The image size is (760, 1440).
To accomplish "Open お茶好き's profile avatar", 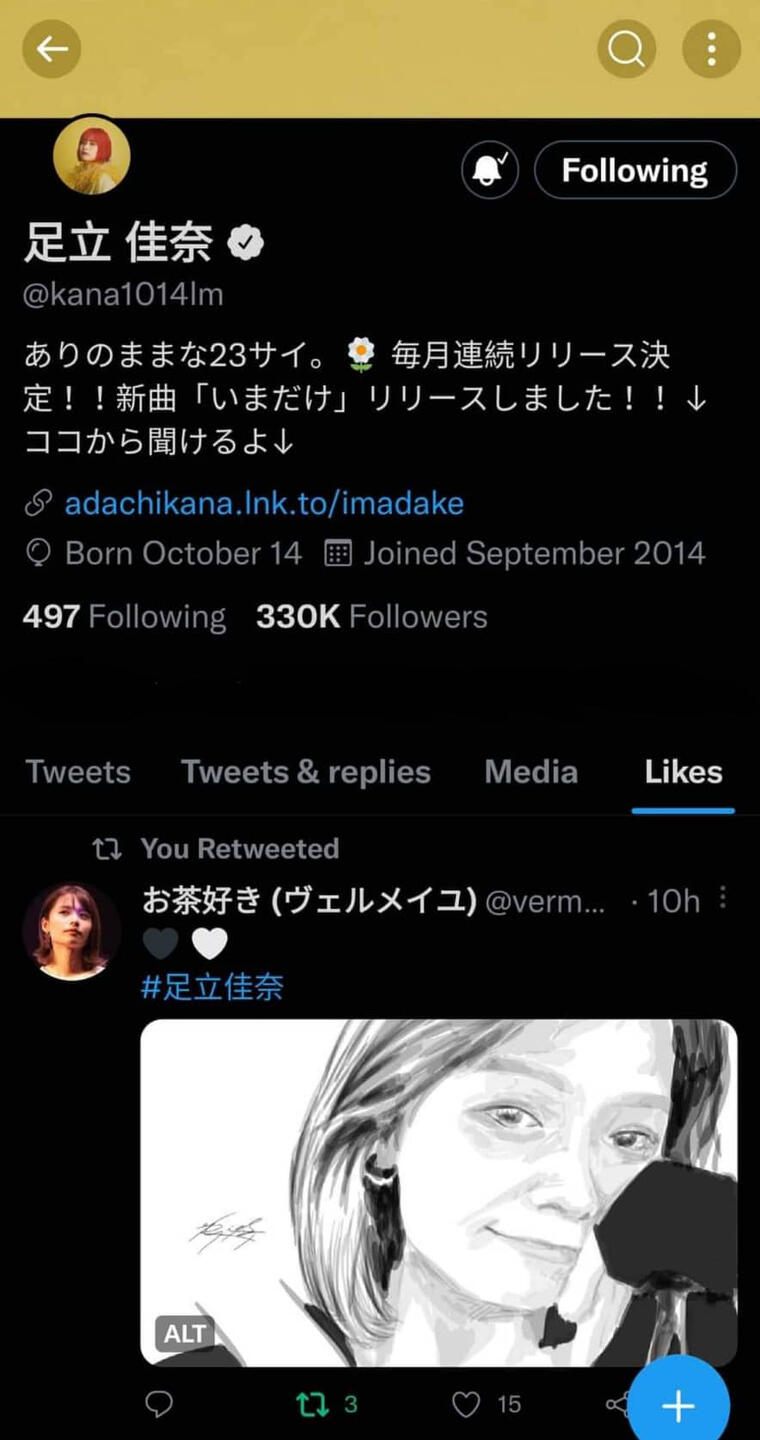I will click(71, 931).
